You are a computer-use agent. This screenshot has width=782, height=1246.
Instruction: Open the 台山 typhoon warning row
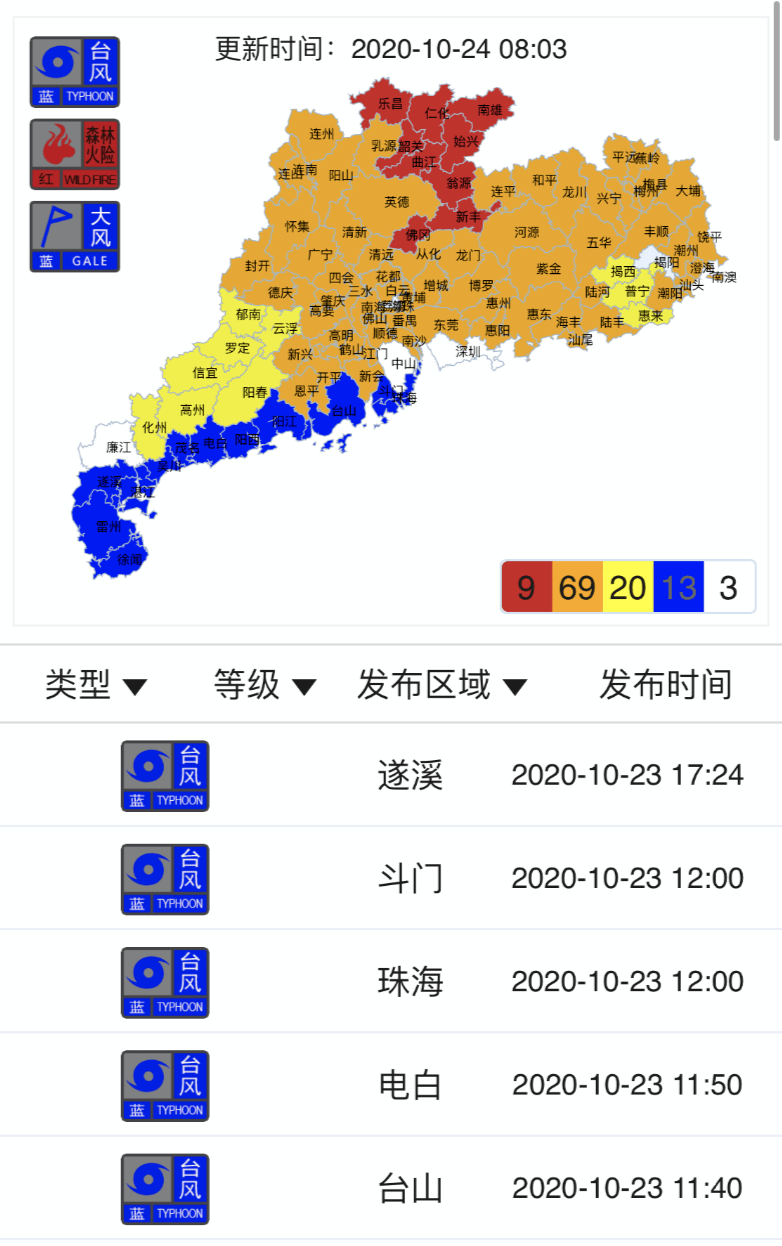(410, 1189)
